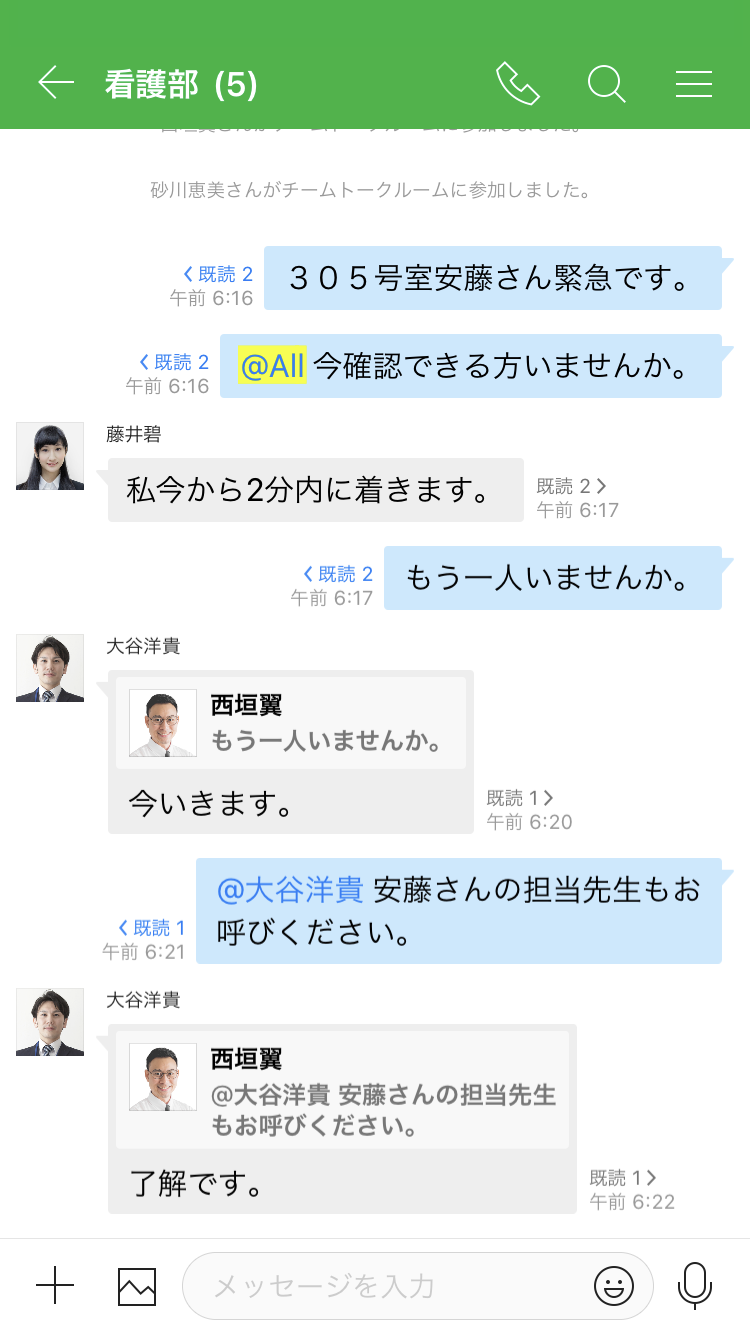750x1334 pixels.
Task: Record a voice message with the microphone
Action: [x=694, y=1285]
